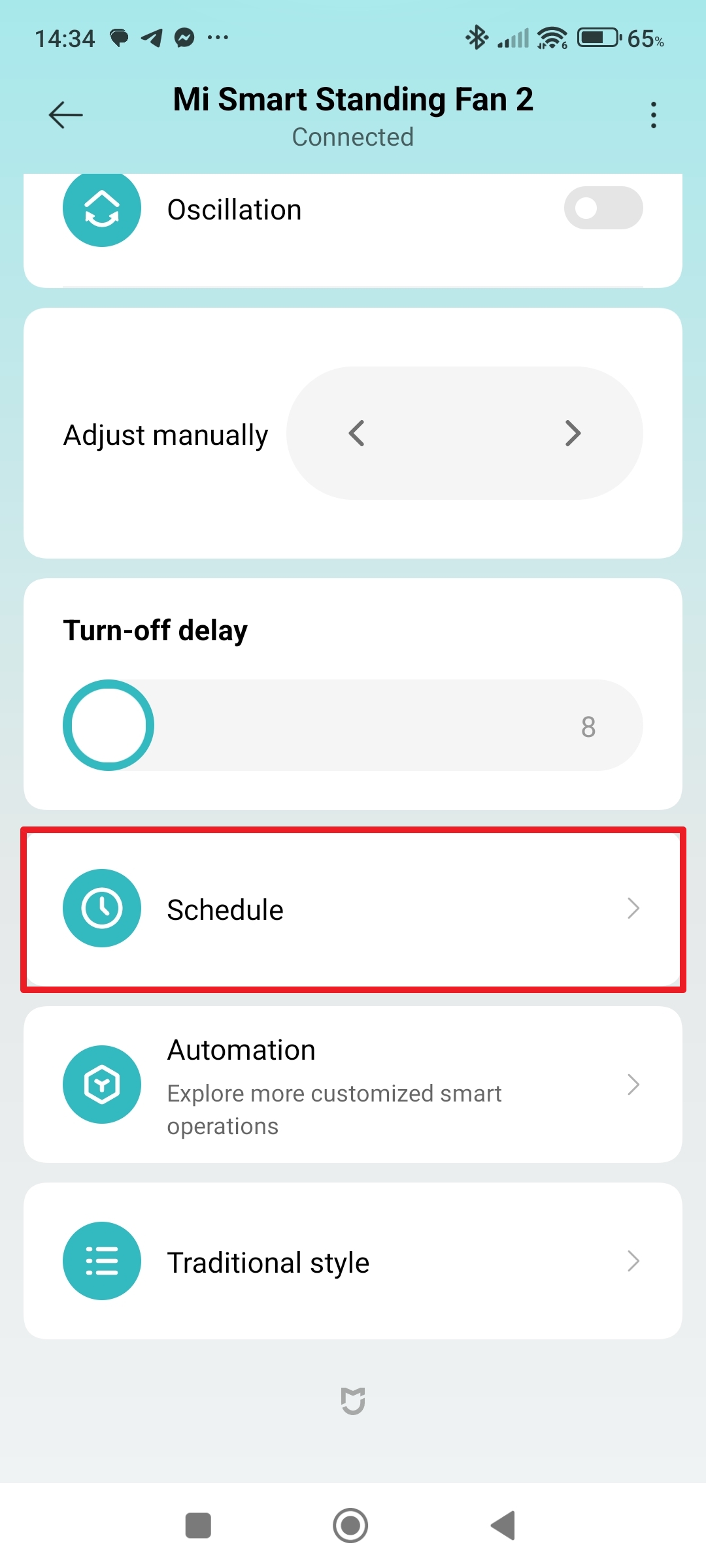This screenshot has width=706, height=1568.
Task: Open Automation smart operations
Action: point(353,1085)
